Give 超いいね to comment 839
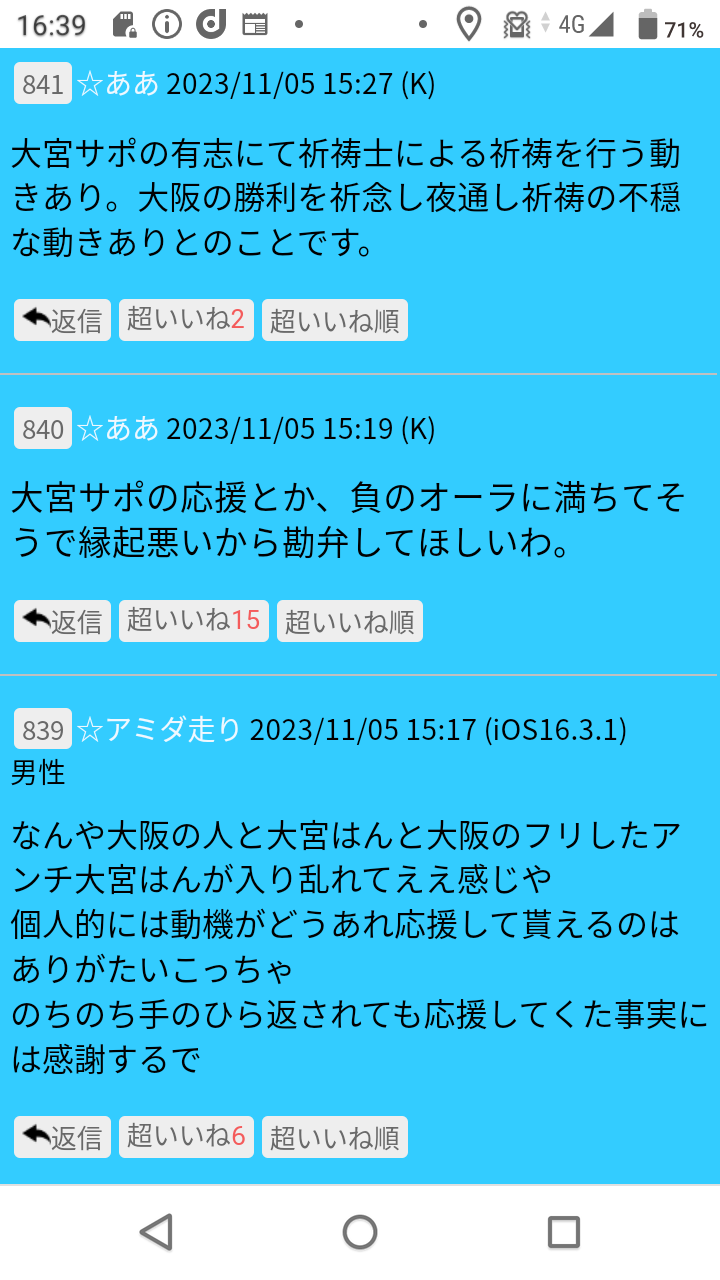 click(x=186, y=1137)
